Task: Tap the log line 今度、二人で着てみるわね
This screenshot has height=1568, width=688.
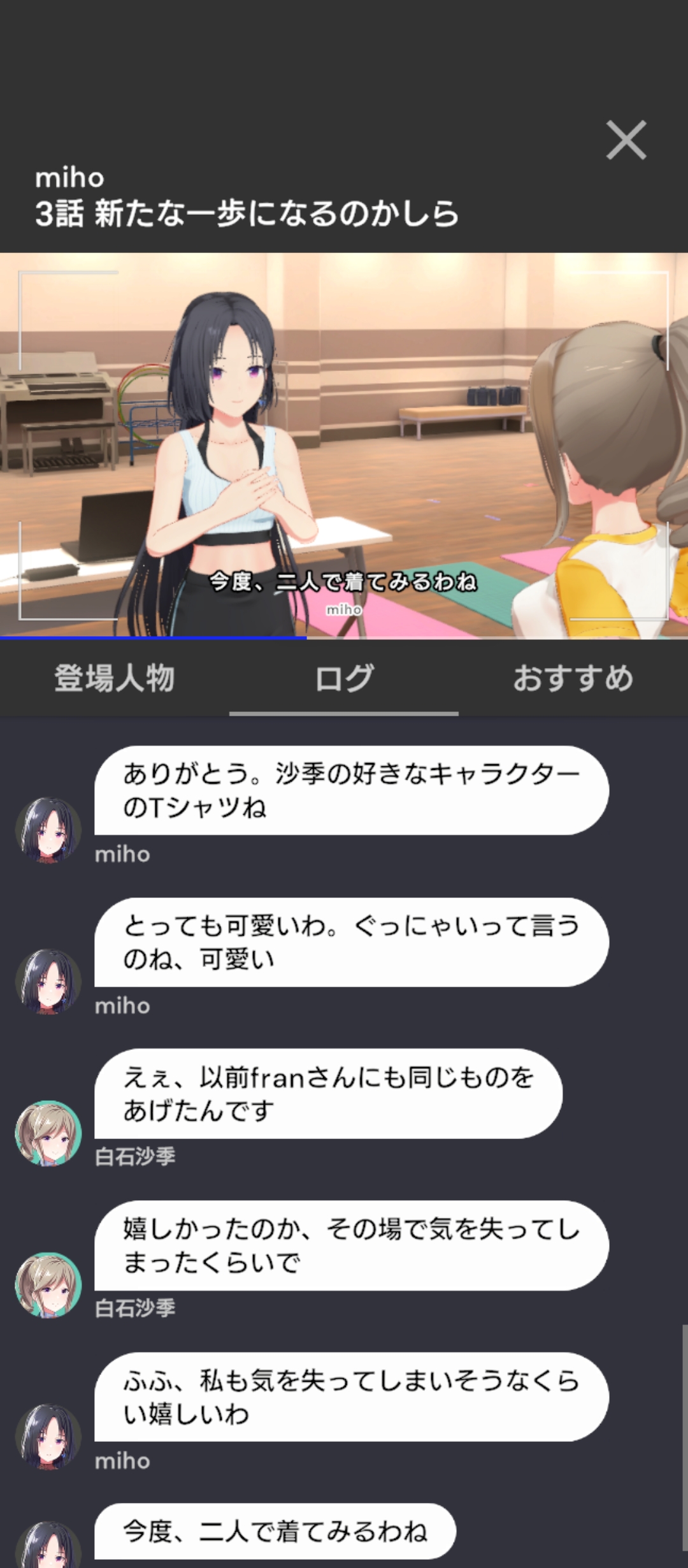Action: coord(275,1531)
